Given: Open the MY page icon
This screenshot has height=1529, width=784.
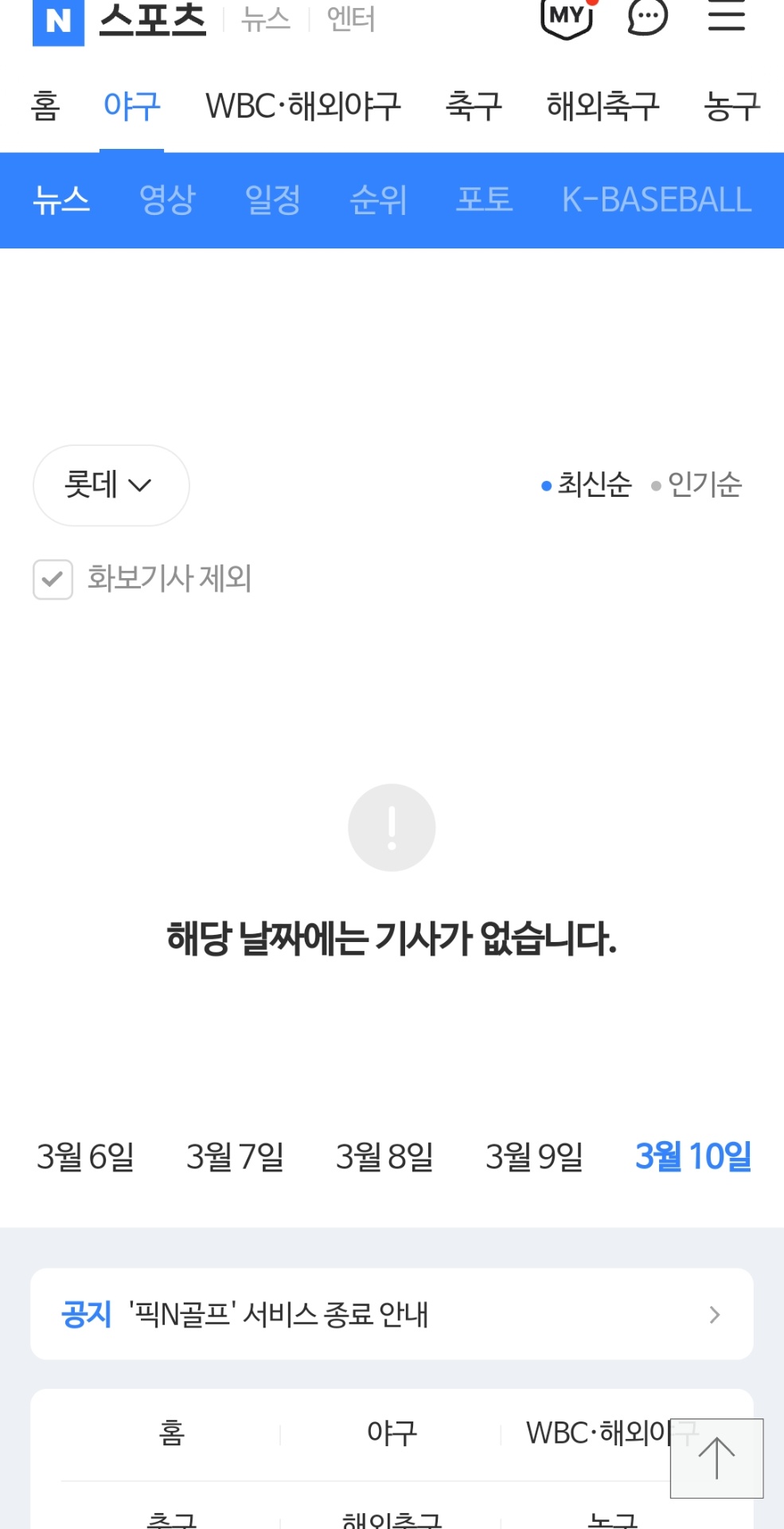Looking at the screenshot, I should tap(567, 18).
